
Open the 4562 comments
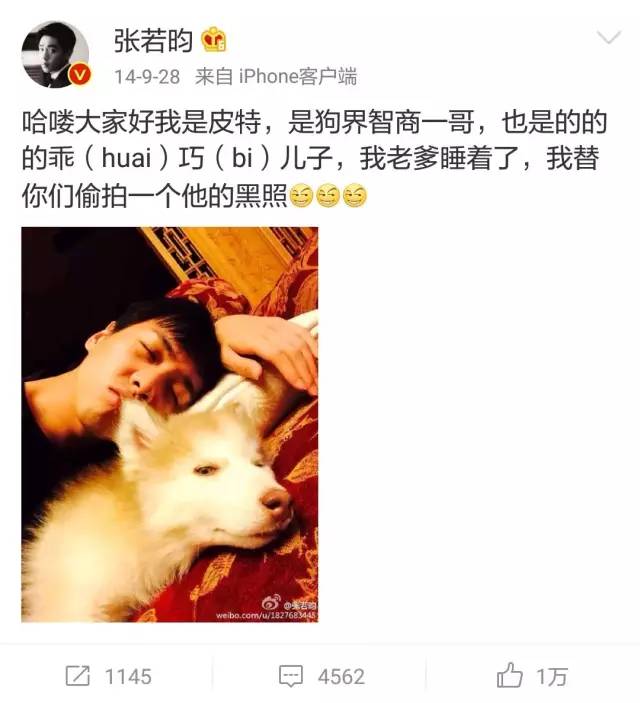321,676
